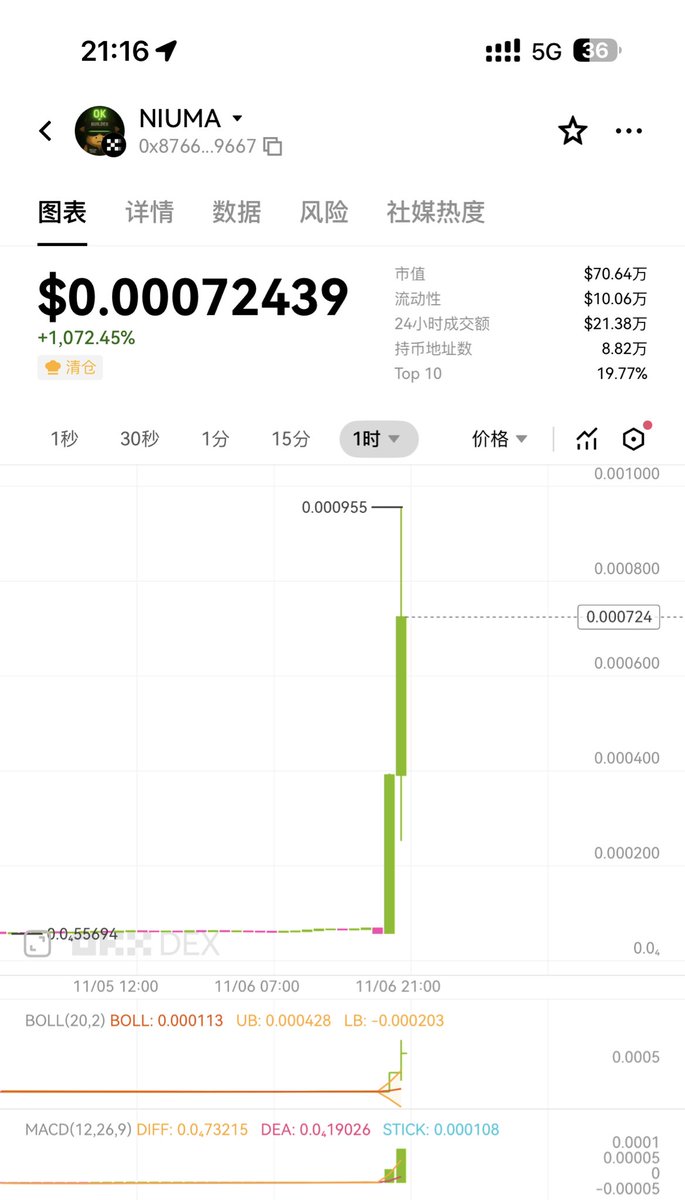
Task: Go back using the top-left arrow
Action: (x=45, y=131)
